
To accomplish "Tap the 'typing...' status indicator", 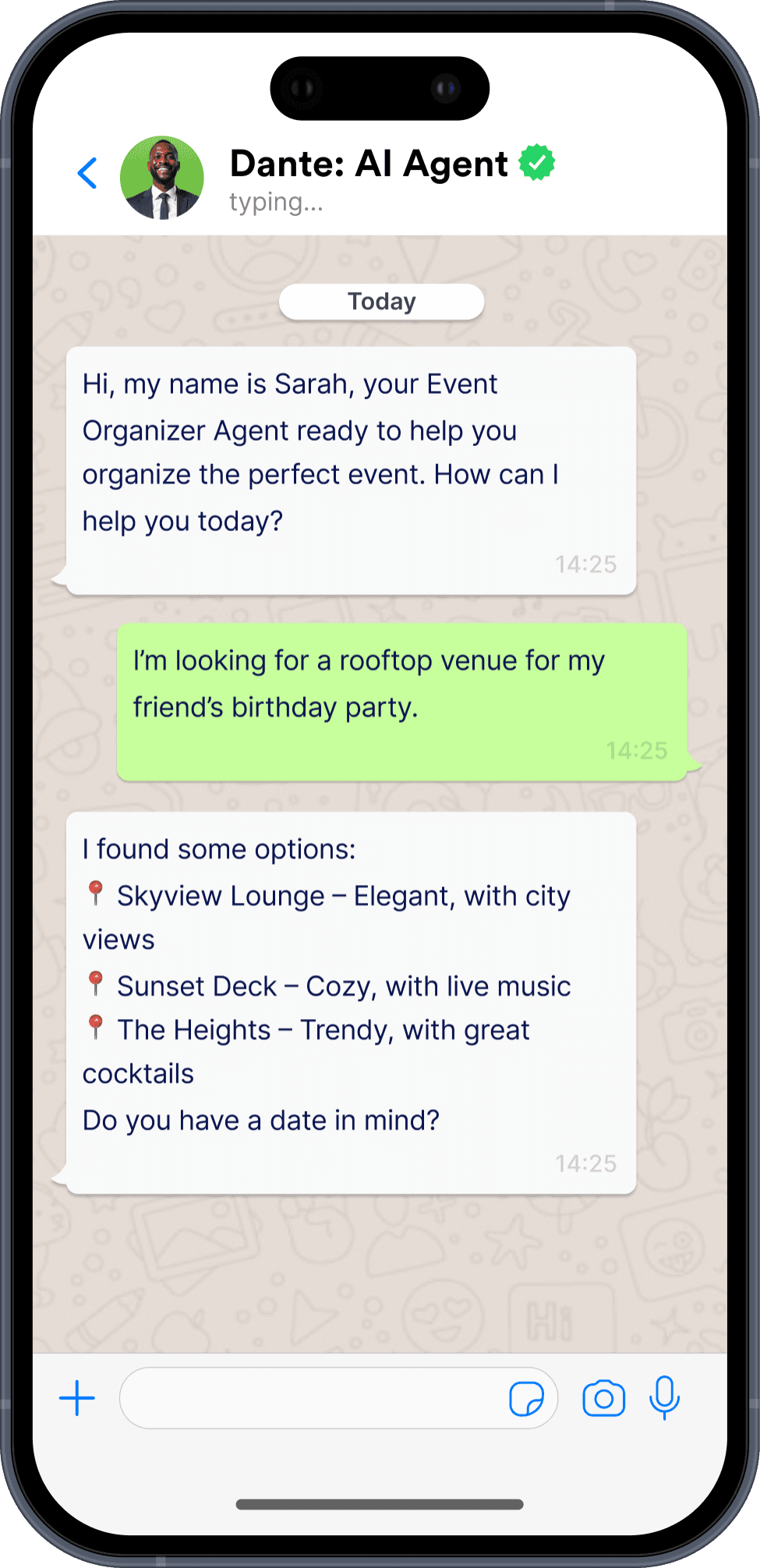I will coord(276,201).
